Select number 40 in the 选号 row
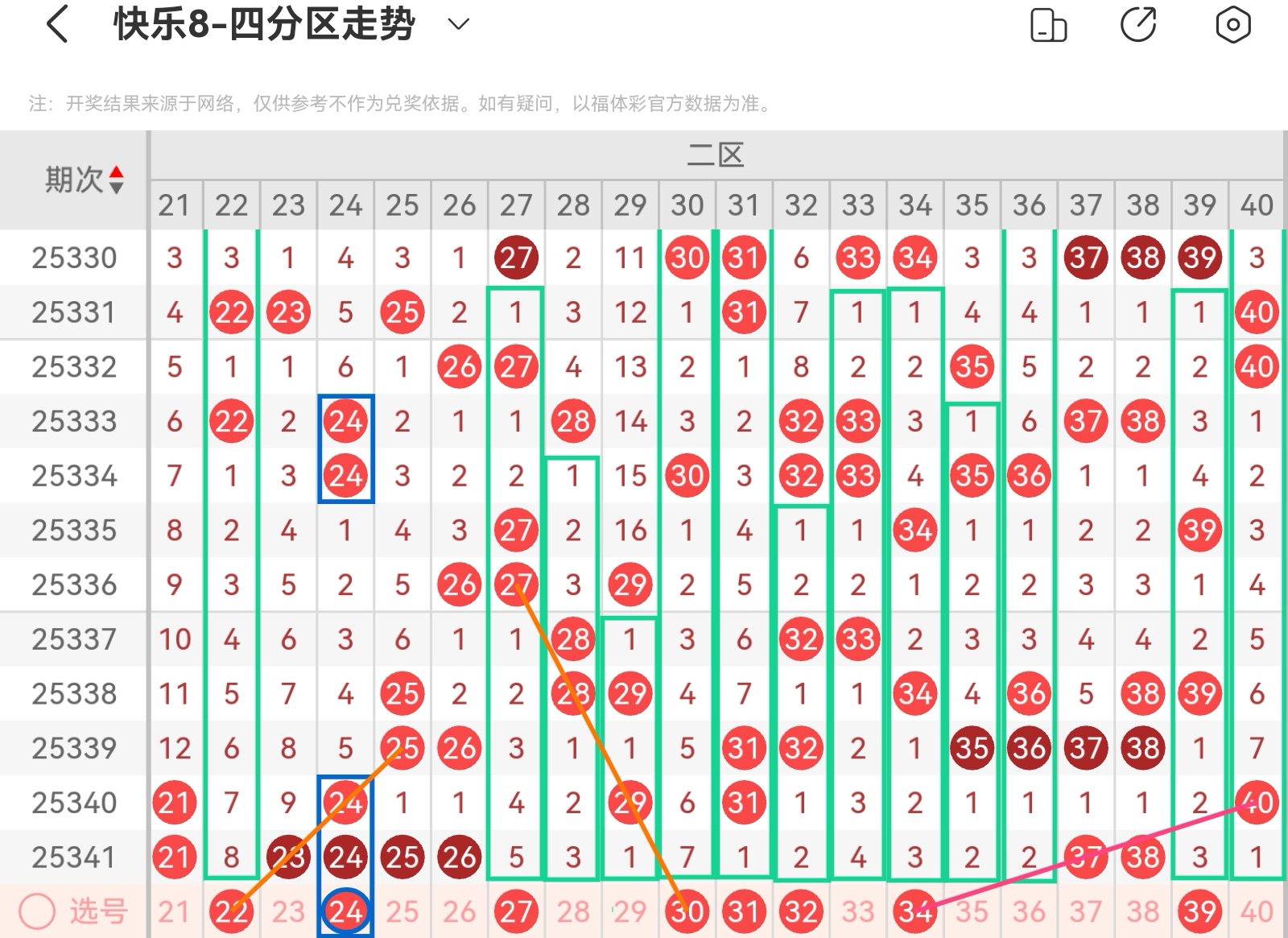 [1257, 911]
